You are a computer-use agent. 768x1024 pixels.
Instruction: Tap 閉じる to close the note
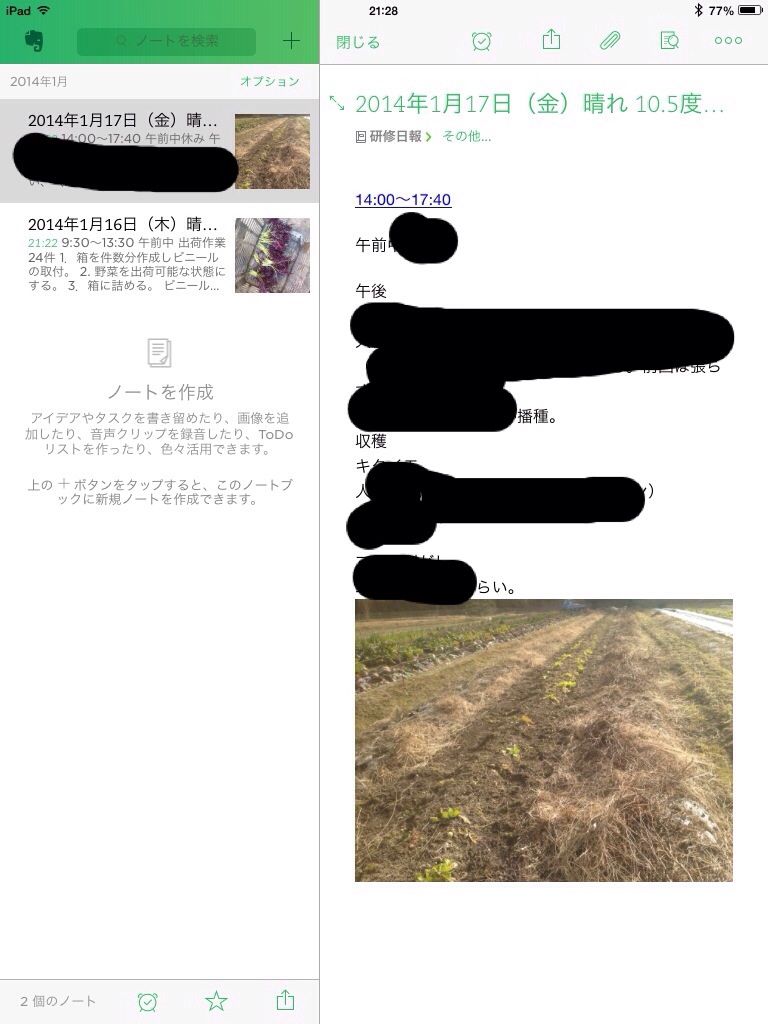(358, 42)
